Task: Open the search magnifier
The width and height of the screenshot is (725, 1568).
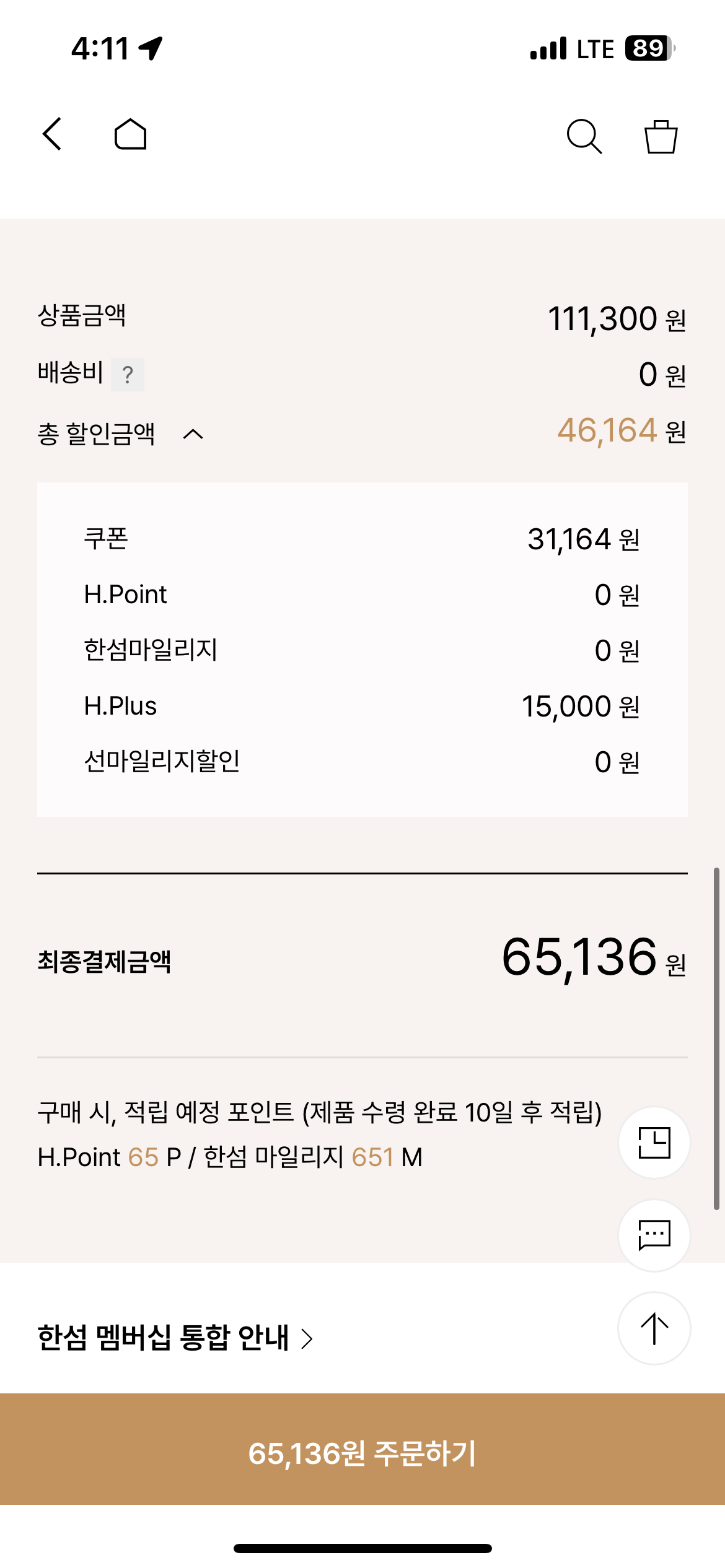Action: coord(584,136)
